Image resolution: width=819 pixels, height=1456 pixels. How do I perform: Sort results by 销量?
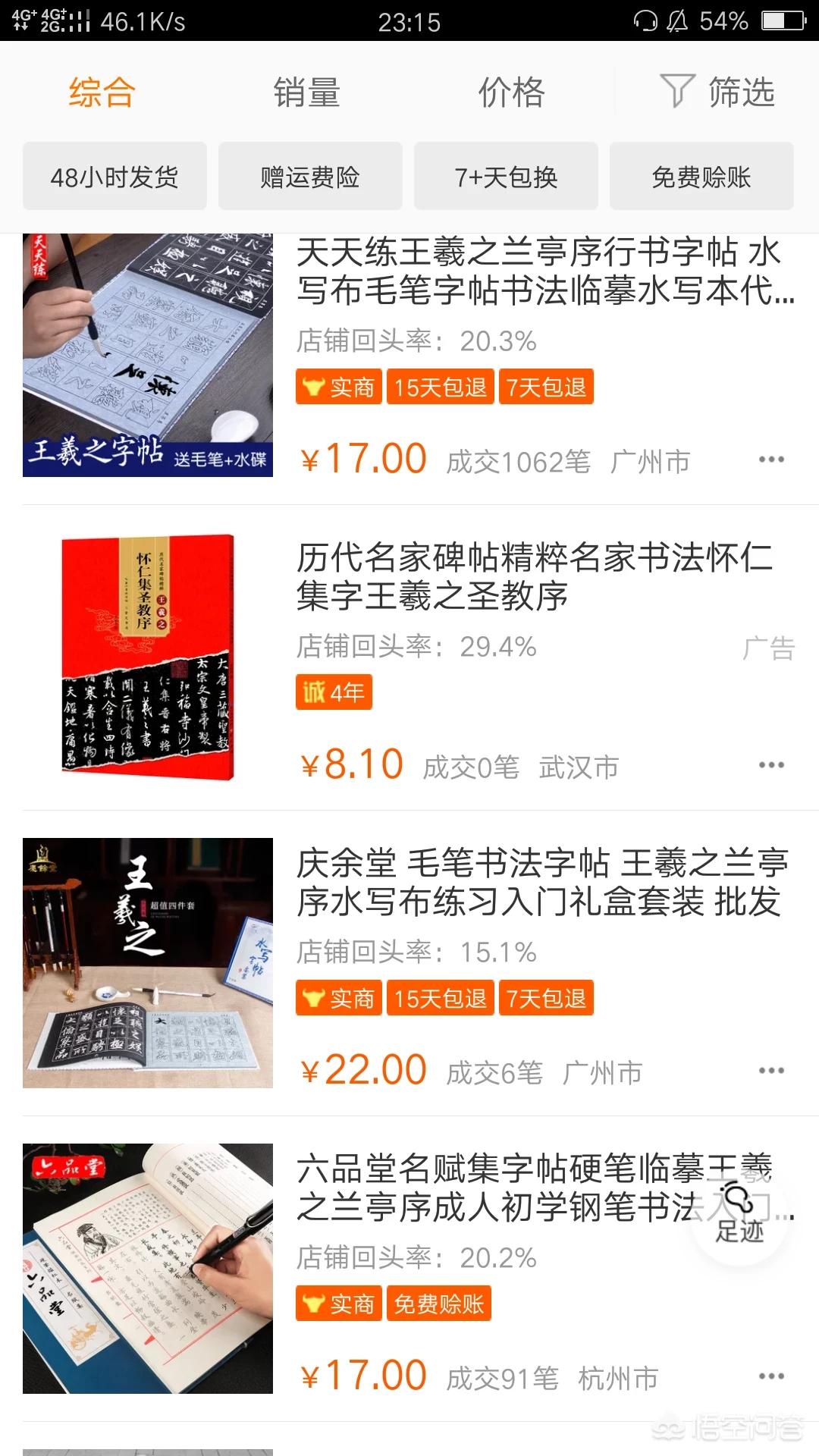[306, 93]
